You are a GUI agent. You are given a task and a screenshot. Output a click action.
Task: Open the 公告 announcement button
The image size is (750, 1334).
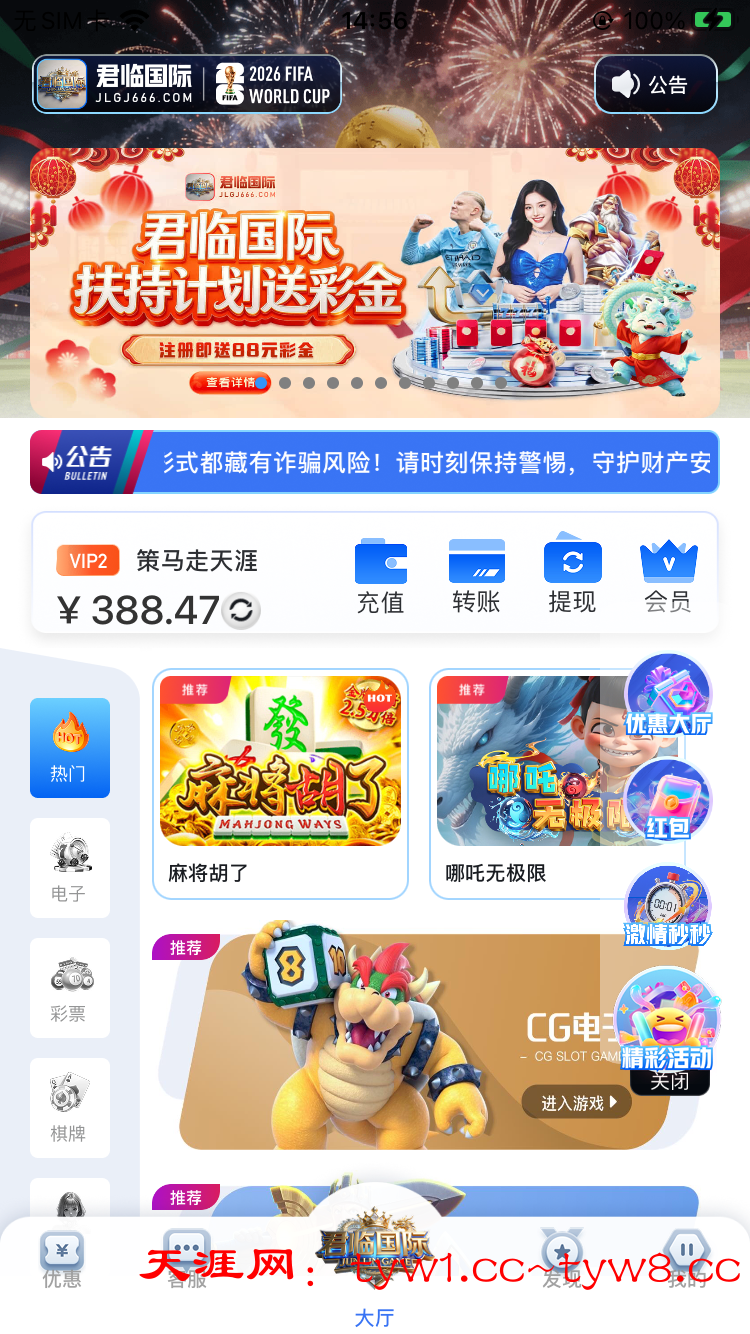tap(655, 84)
